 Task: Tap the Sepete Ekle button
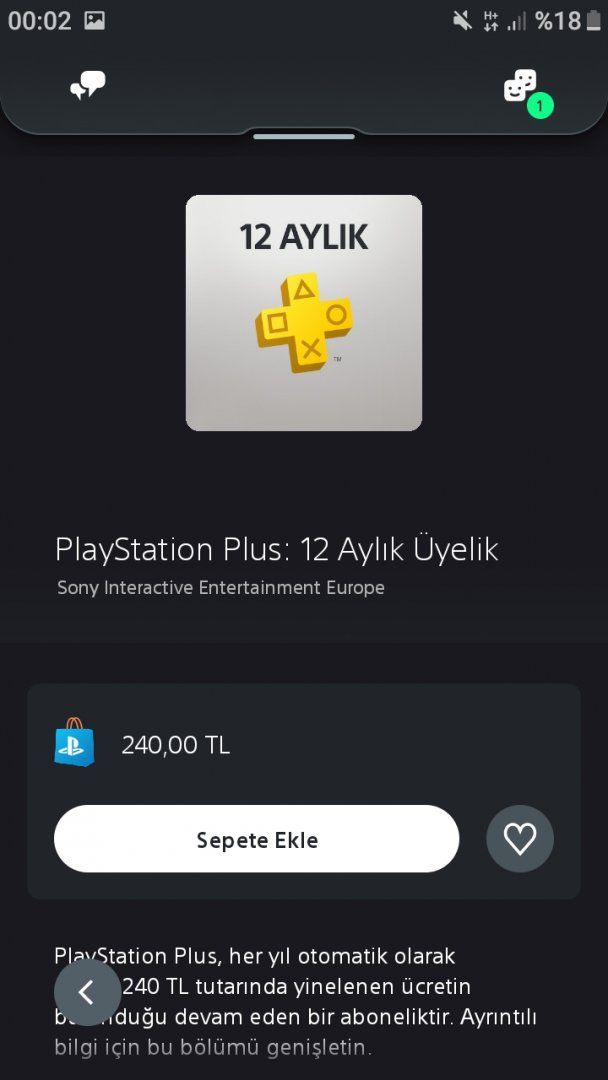(256, 839)
